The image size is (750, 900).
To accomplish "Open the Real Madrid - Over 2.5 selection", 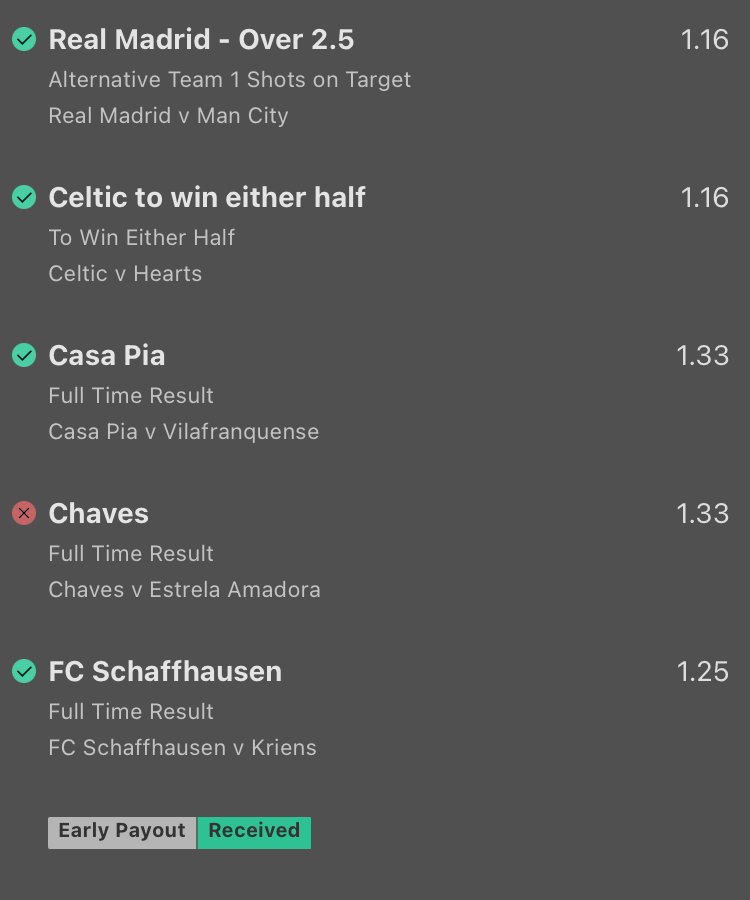I will coord(201,40).
